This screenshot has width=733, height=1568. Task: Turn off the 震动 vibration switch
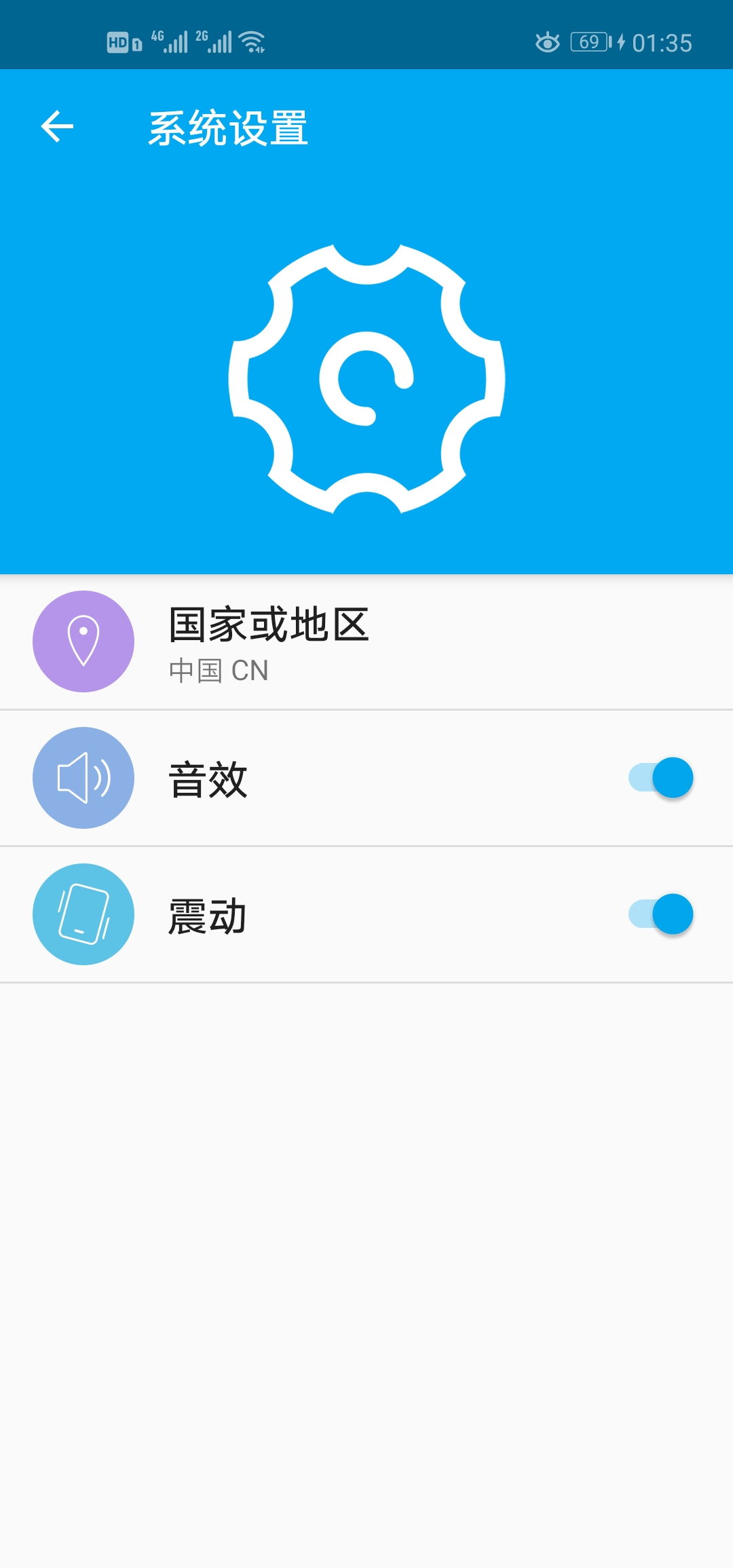pos(657,914)
